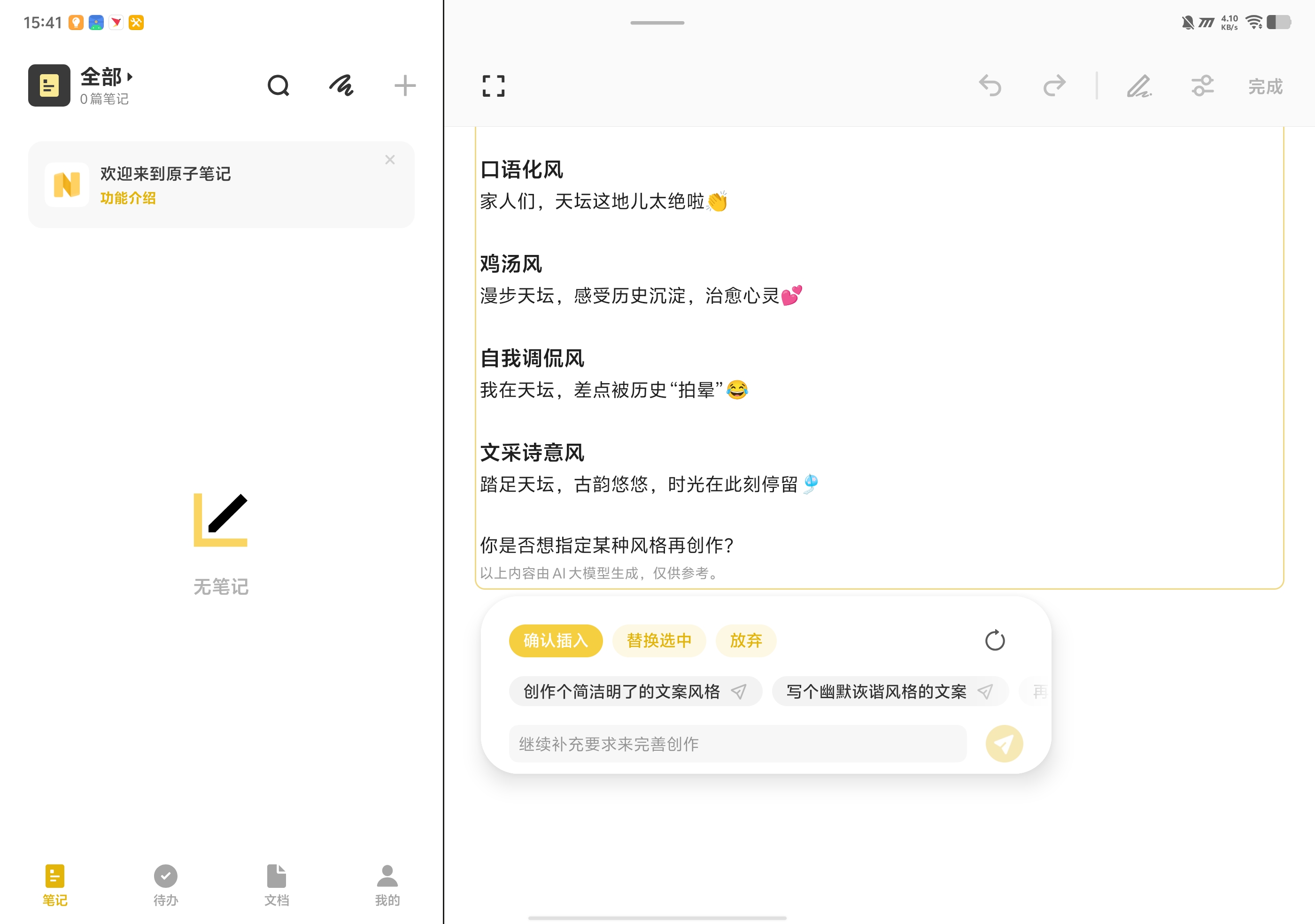1315x924 pixels.
Task: Create a new note with plus
Action: click(x=405, y=86)
